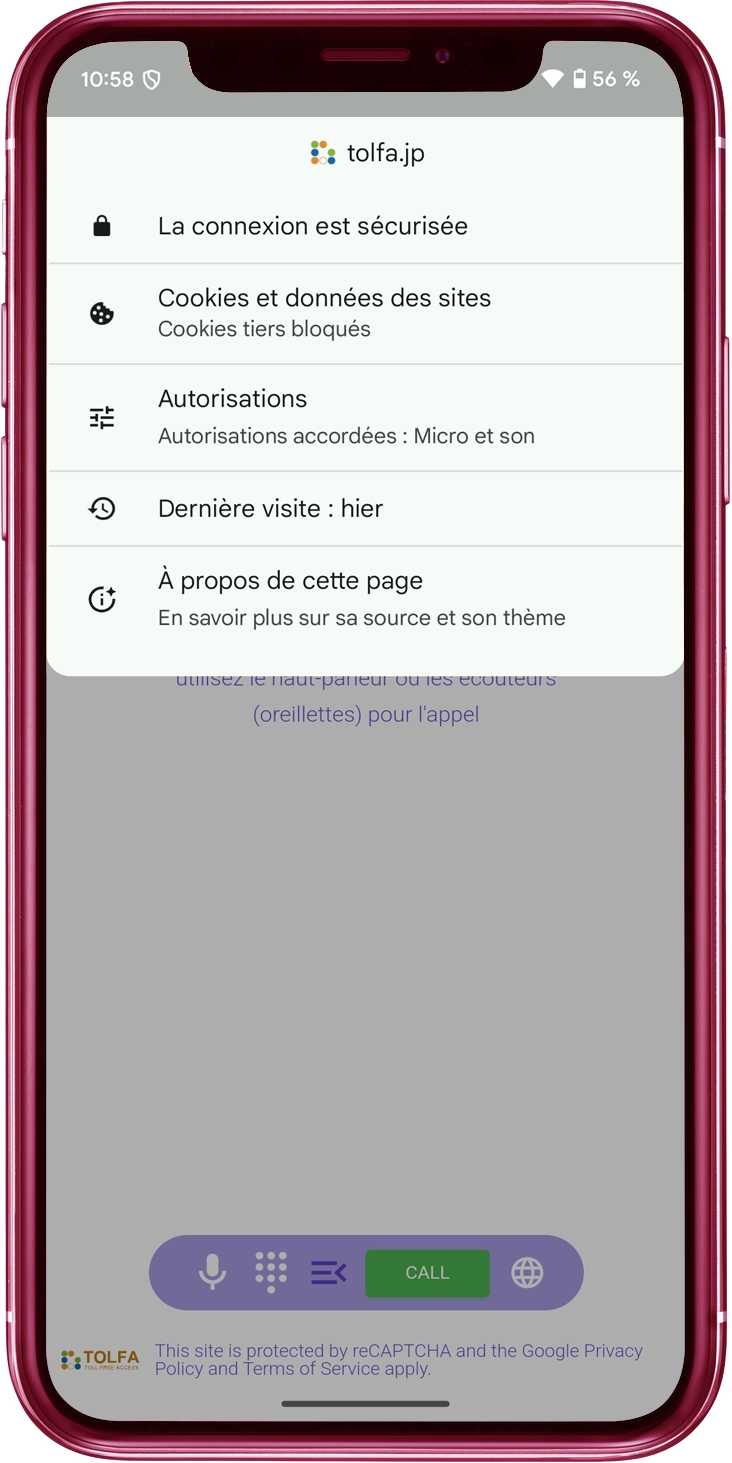732x1463 pixels.
Task: Open À propos de cette page
Action: coord(360,598)
